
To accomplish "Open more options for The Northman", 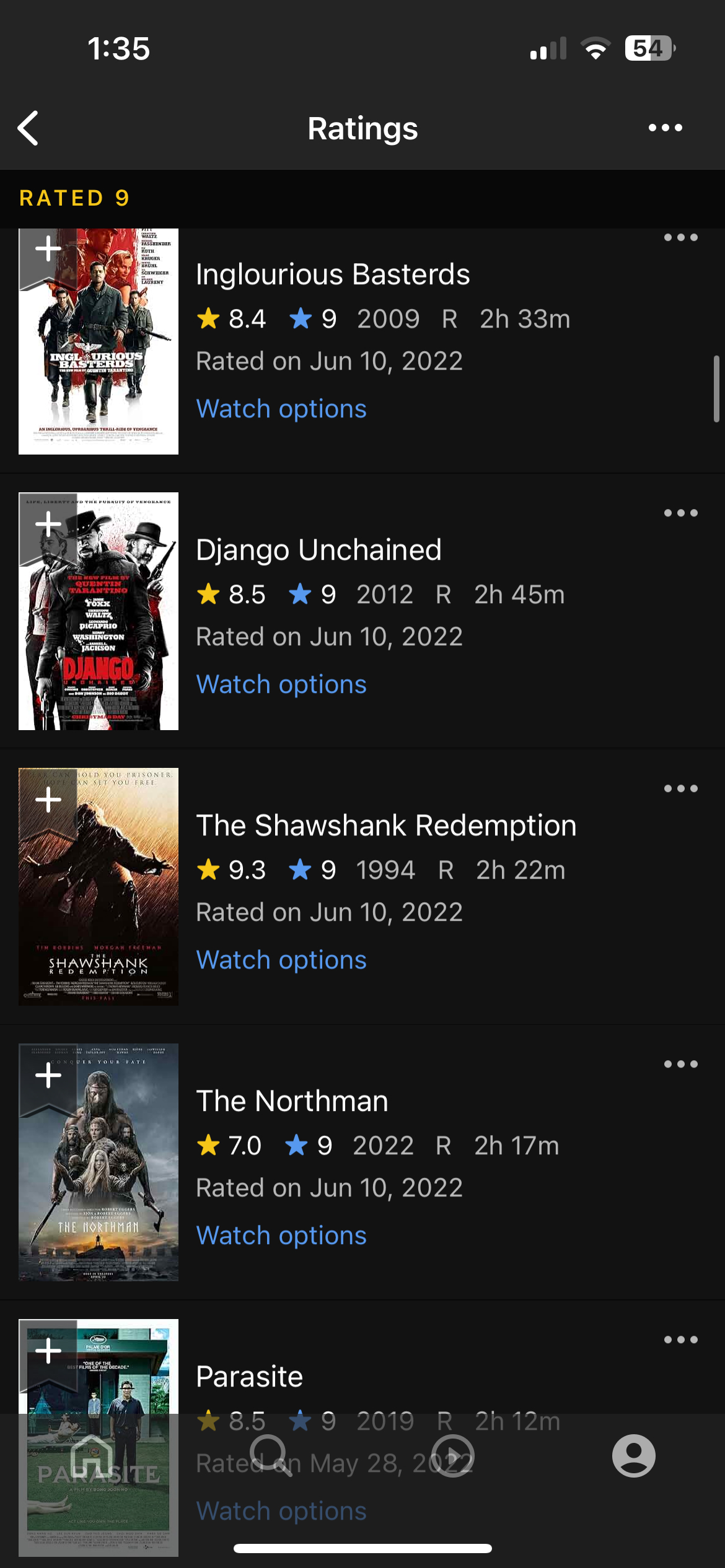I will [x=680, y=1064].
